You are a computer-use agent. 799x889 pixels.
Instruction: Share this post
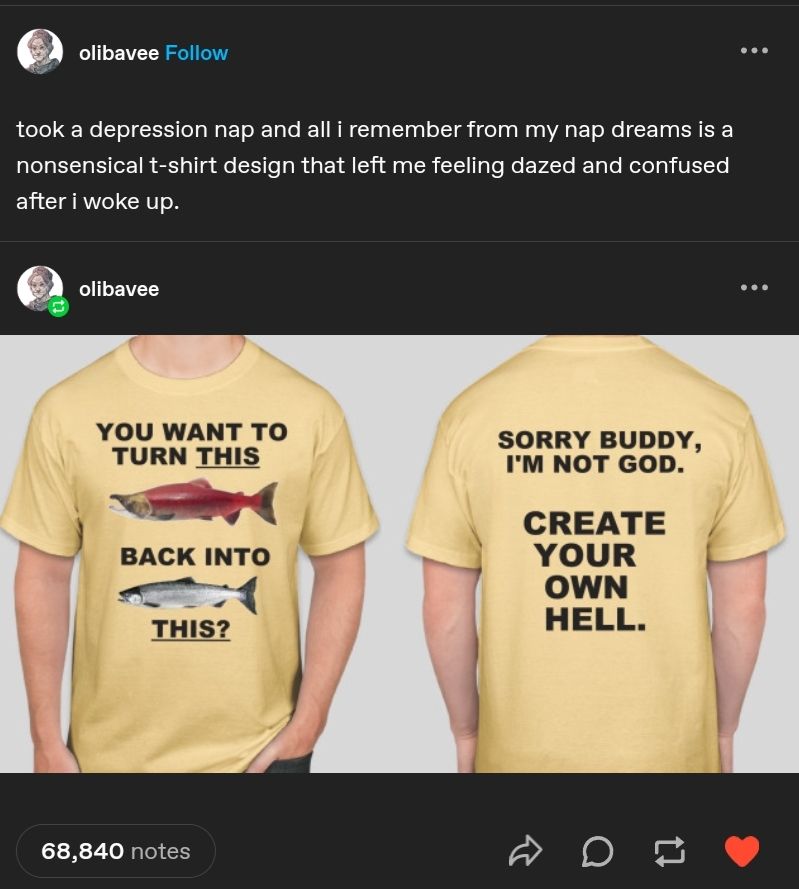point(524,851)
